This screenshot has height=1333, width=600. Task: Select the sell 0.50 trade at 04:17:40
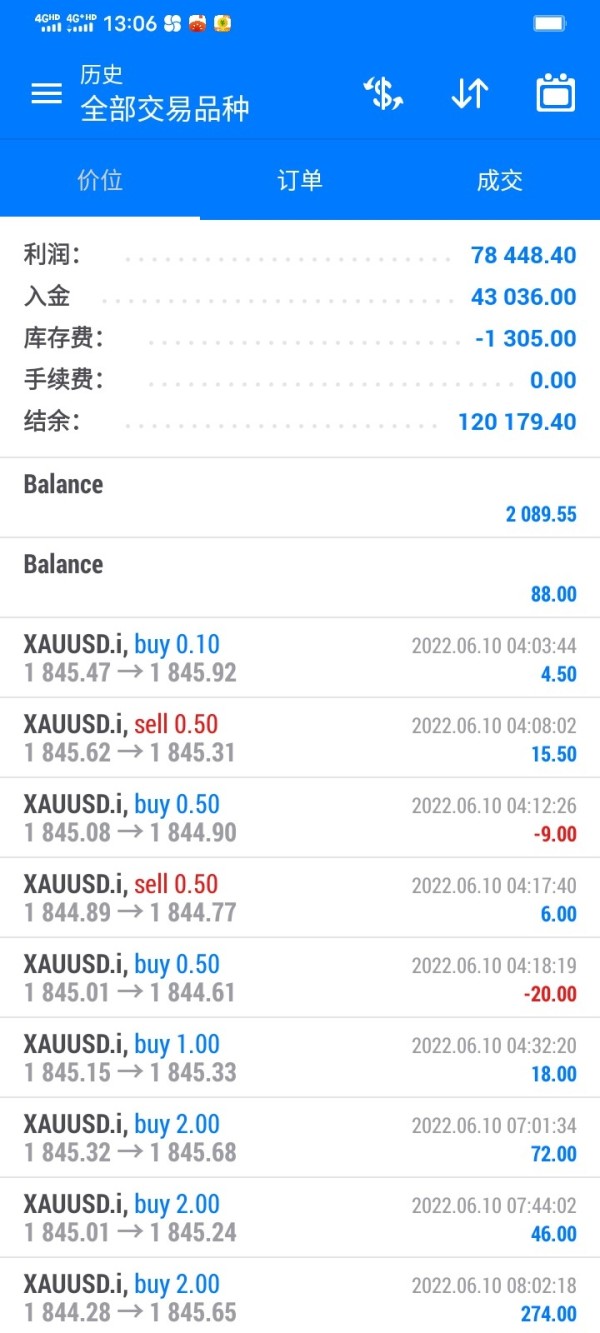coord(300,898)
